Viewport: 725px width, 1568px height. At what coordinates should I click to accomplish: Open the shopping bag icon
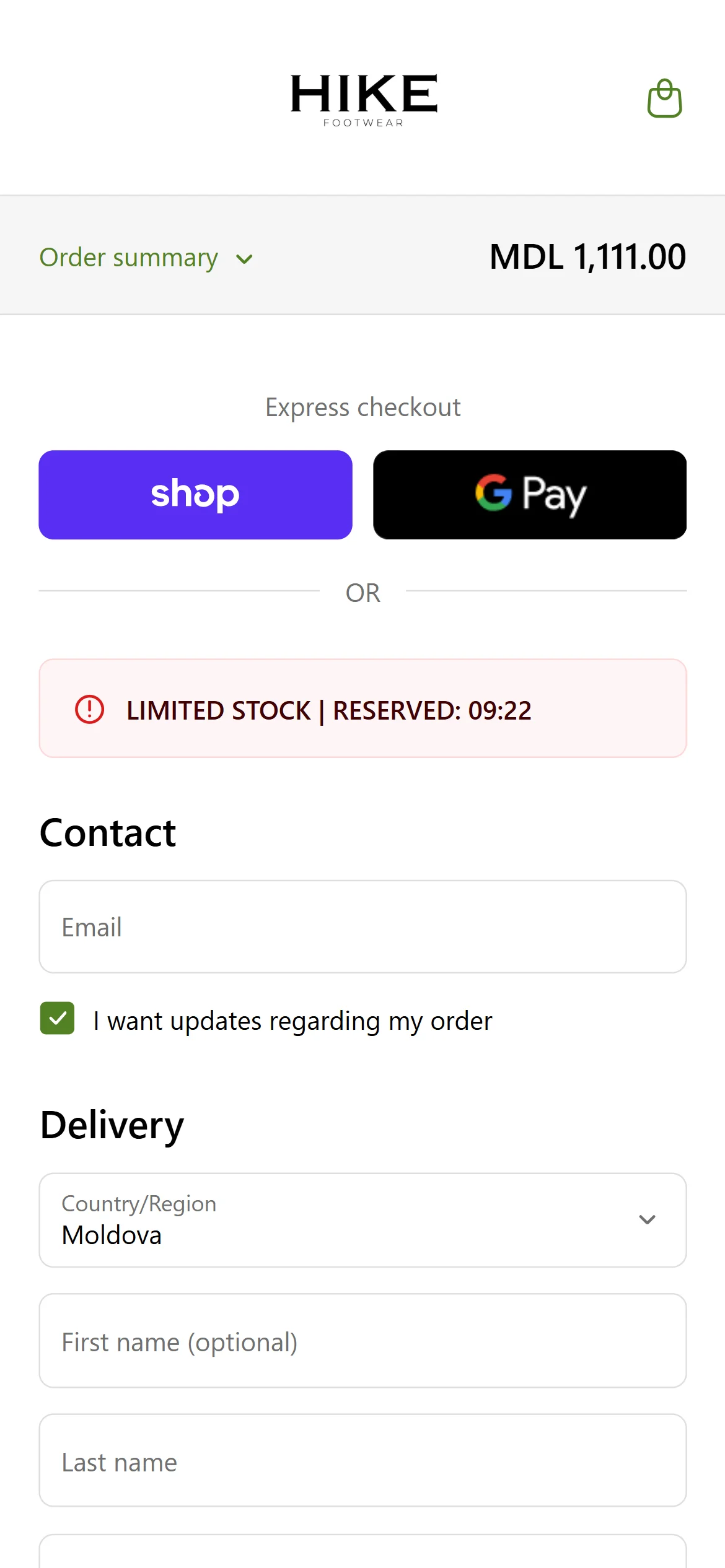pyautogui.click(x=664, y=98)
